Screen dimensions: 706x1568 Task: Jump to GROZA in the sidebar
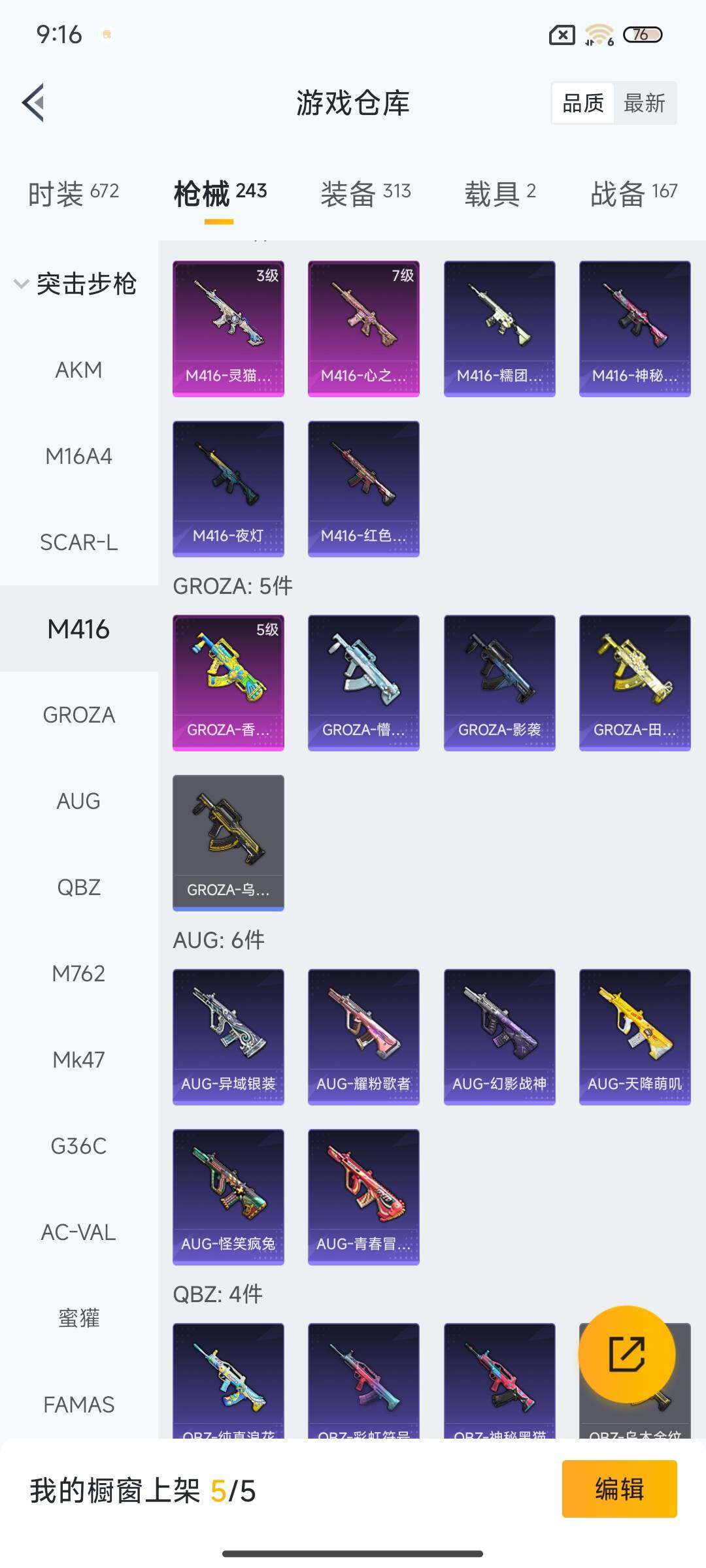pyautogui.click(x=78, y=715)
